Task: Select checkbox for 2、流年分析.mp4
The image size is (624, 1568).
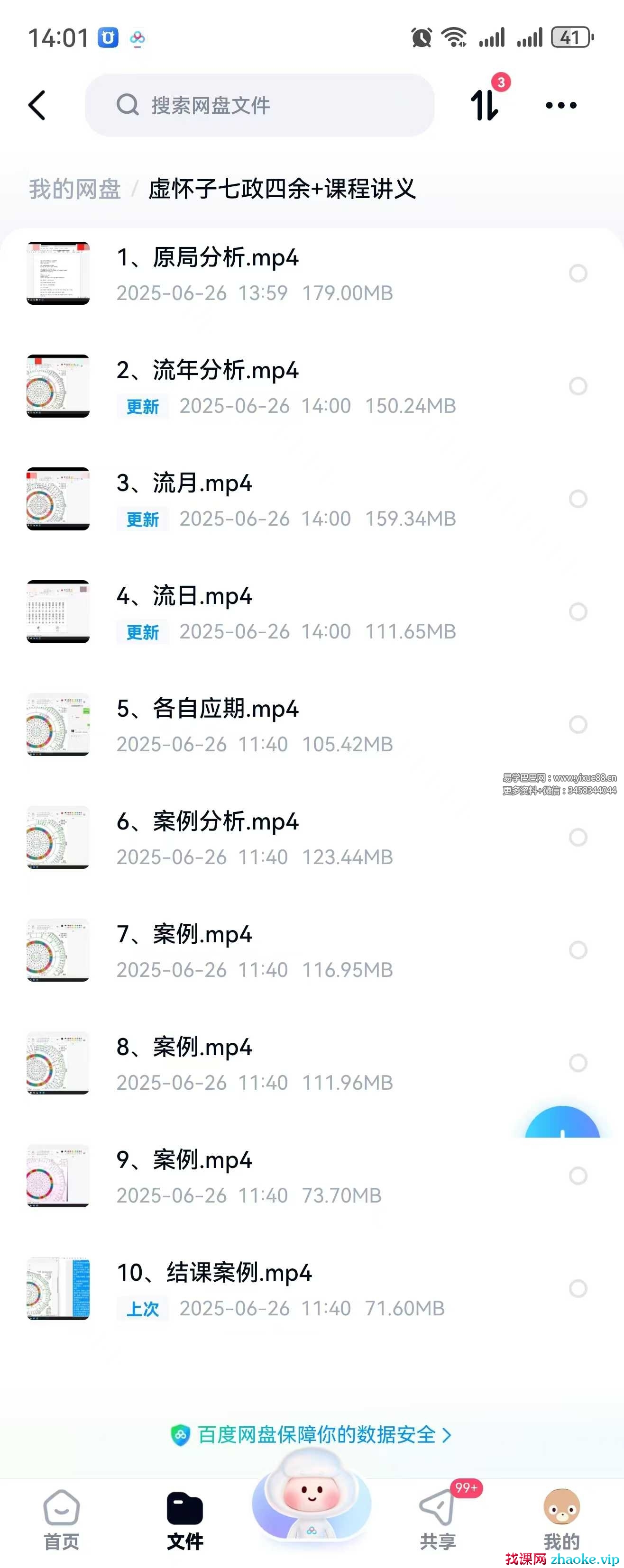Action: [578, 386]
